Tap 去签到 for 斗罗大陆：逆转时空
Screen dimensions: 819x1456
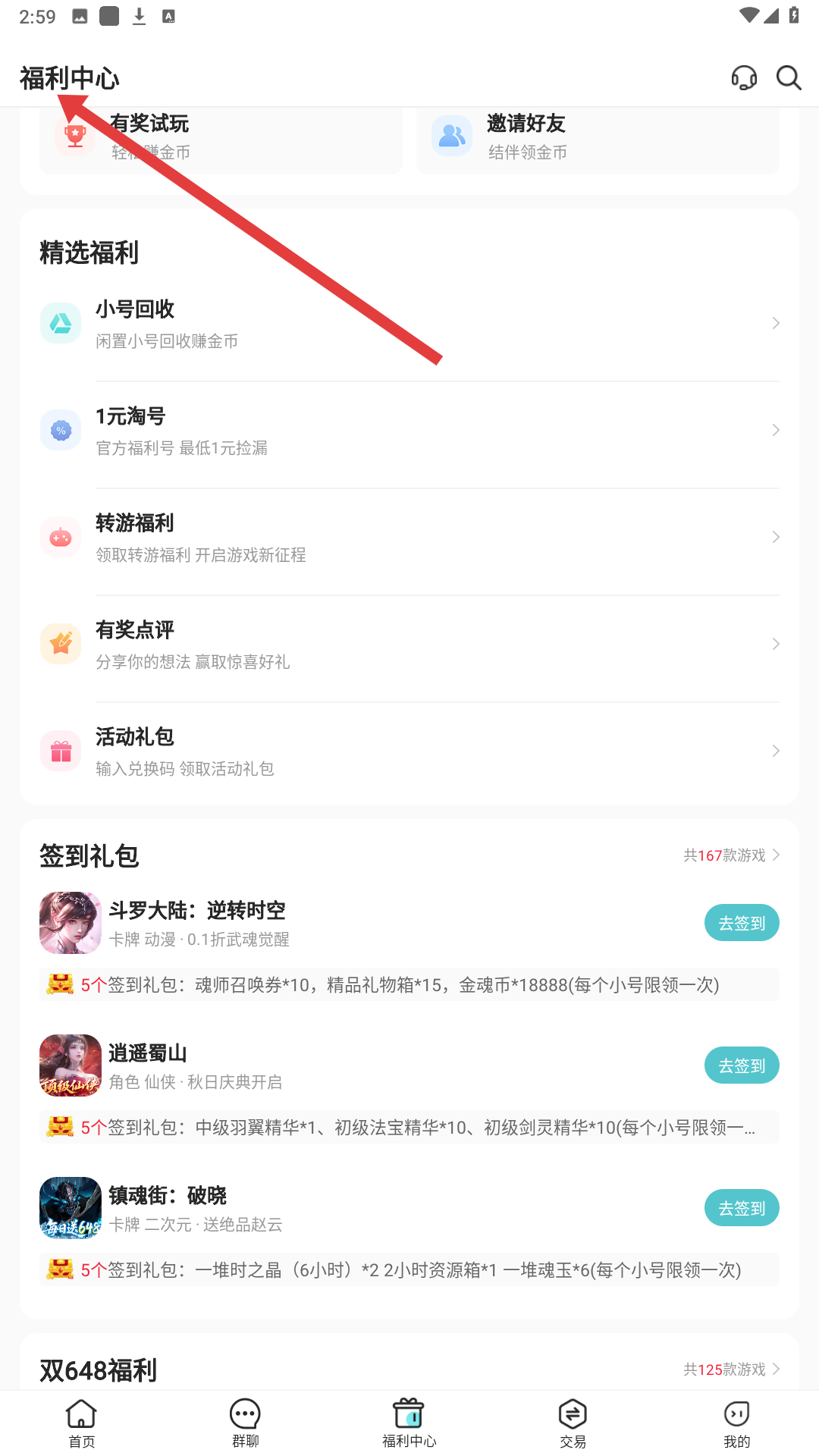pyautogui.click(x=741, y=923)
